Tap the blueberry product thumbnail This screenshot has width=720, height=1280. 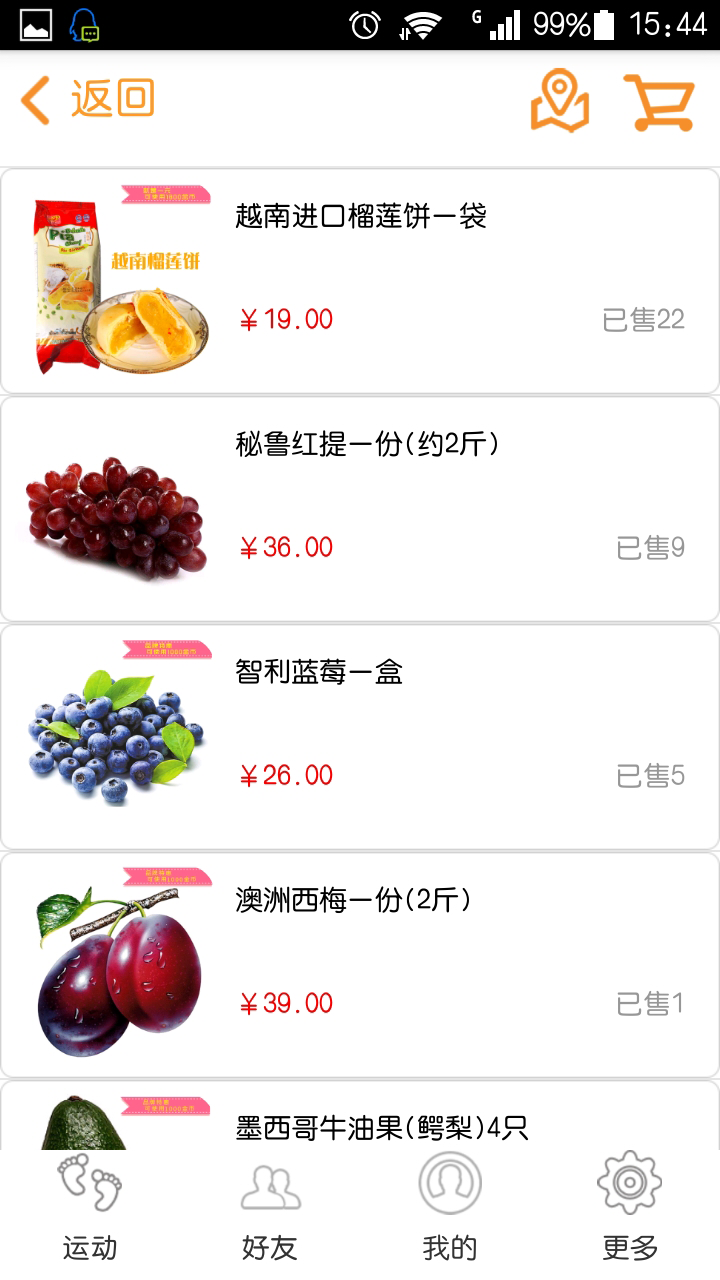click(113, 737)
